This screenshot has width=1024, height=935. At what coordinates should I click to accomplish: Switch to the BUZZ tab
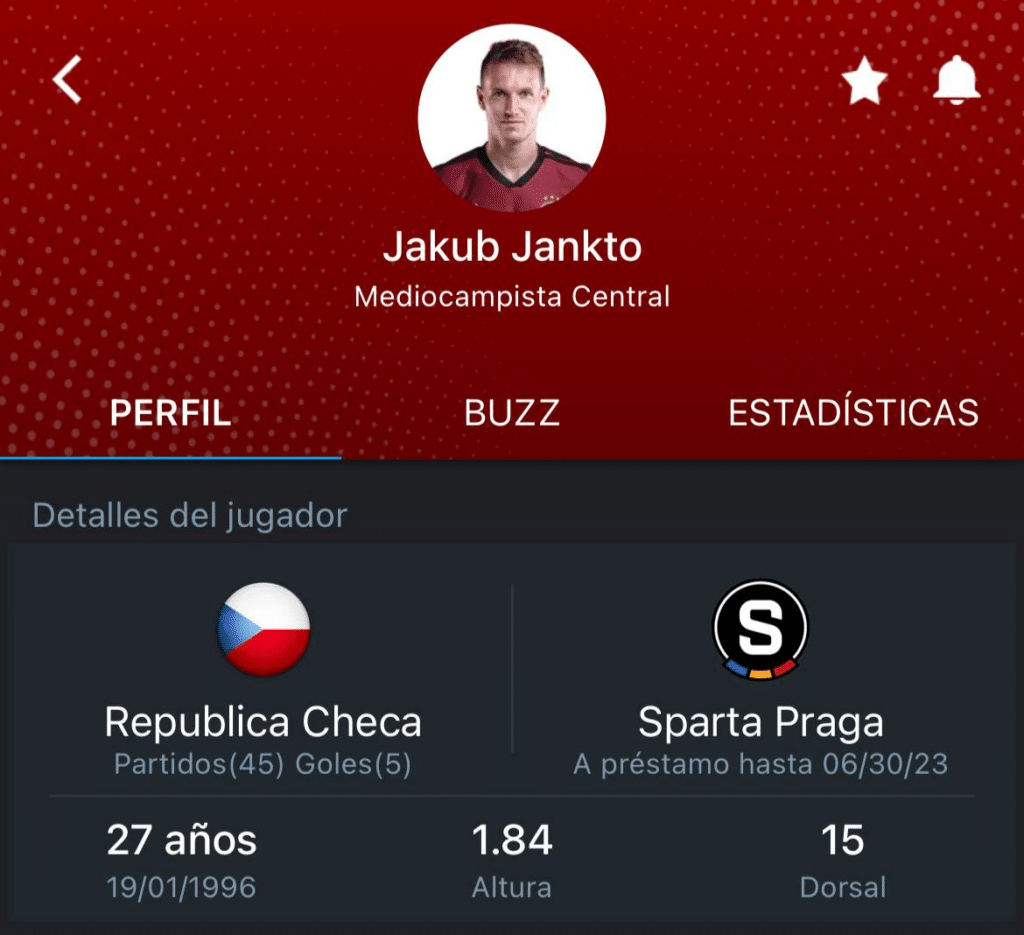511,413
